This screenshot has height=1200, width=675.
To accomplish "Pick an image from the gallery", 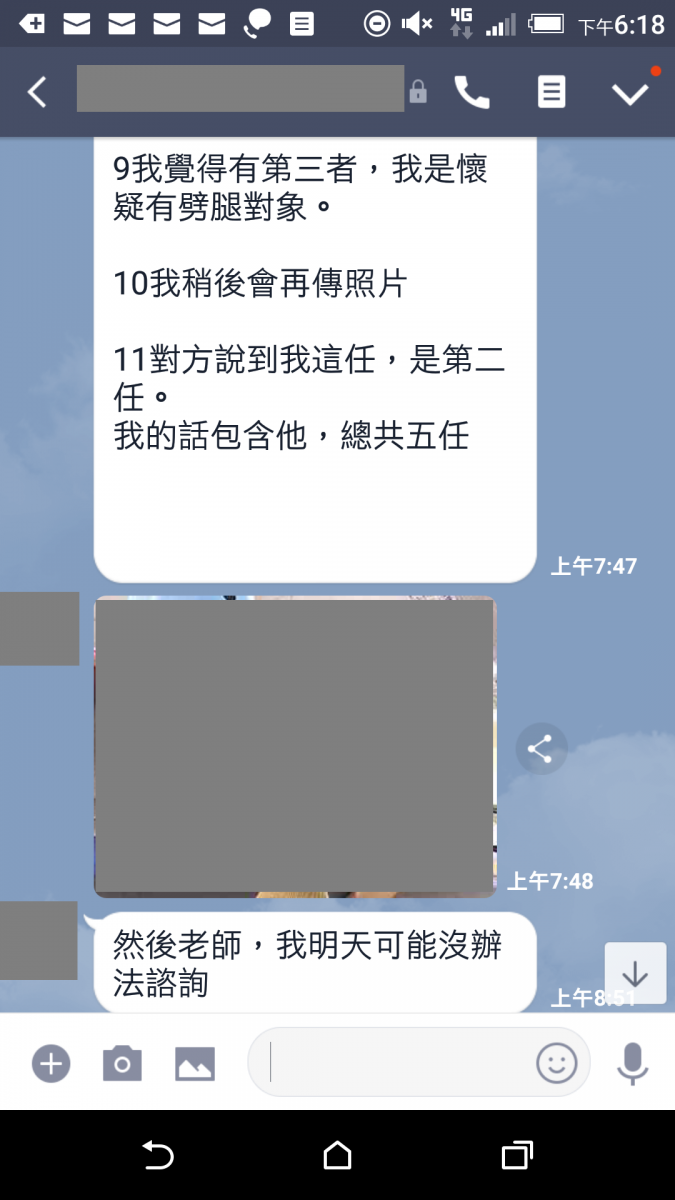I will (x=195, y=1063).
